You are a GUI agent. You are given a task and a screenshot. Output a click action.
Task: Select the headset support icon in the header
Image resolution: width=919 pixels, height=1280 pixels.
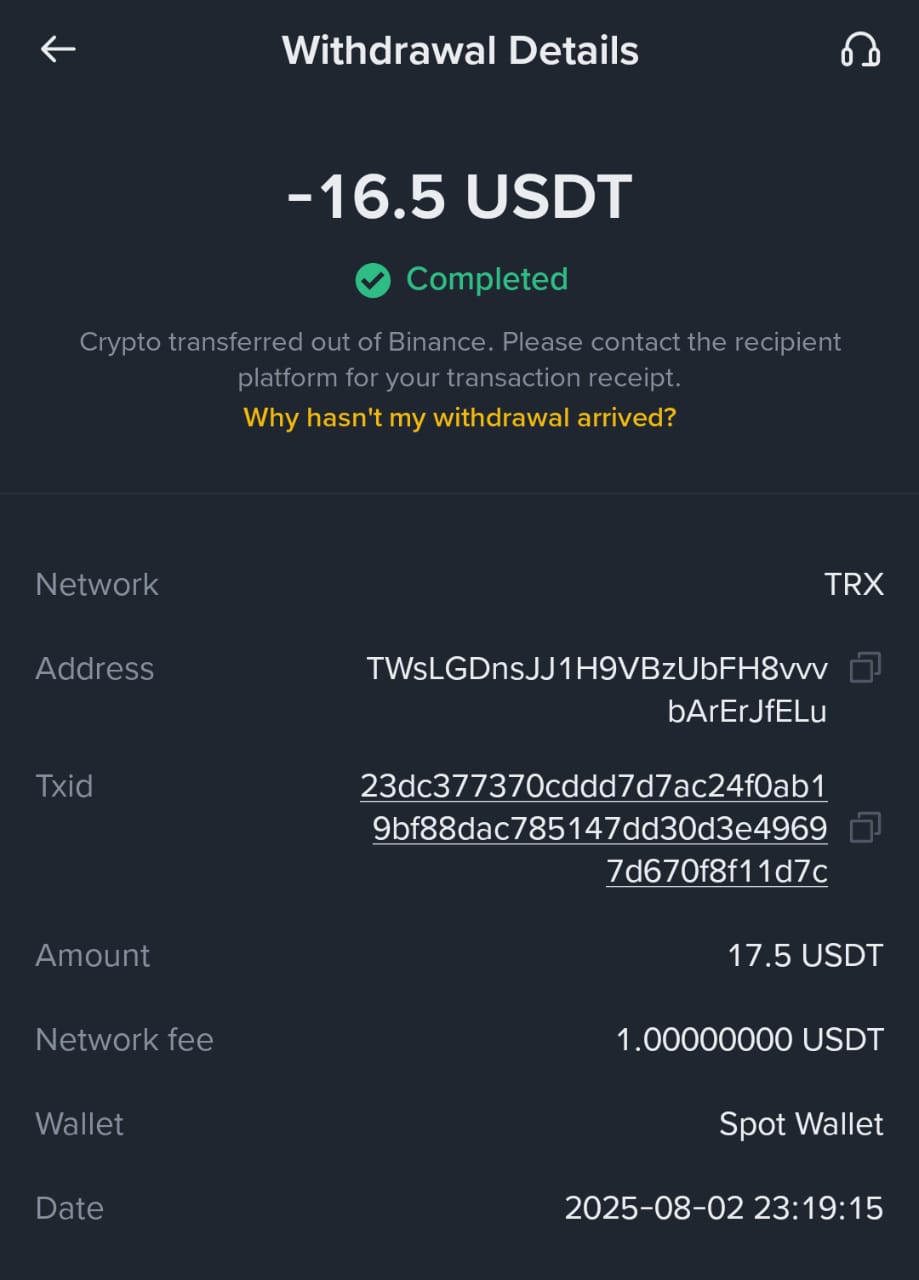pos(861,49)
